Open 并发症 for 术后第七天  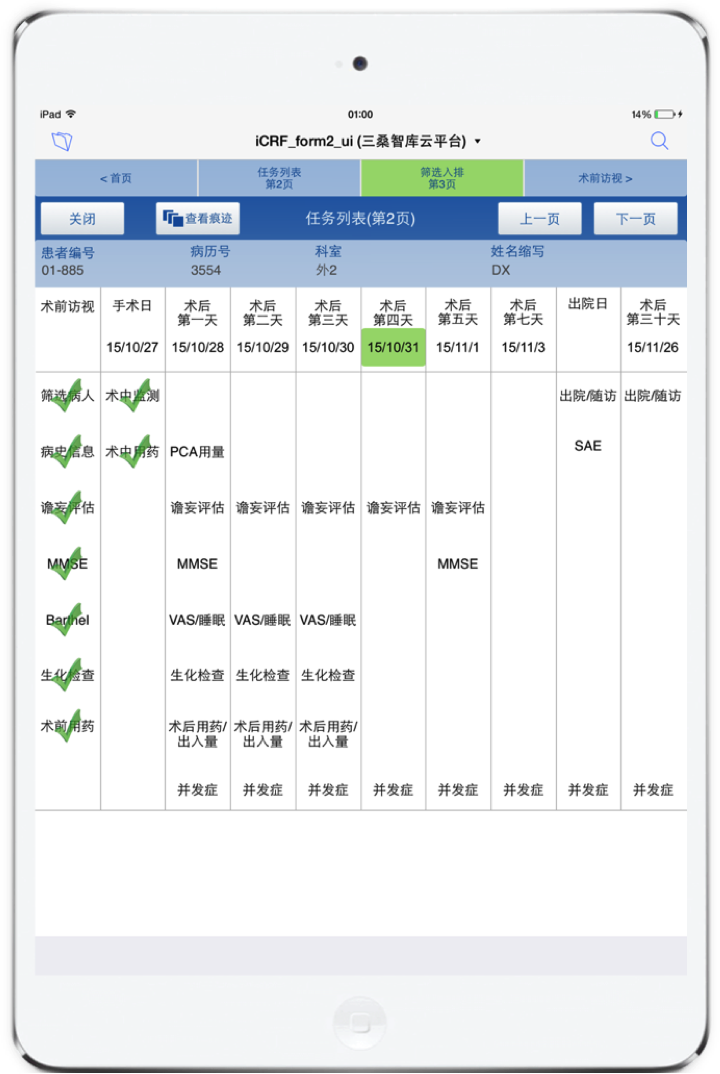pos(523,790)
